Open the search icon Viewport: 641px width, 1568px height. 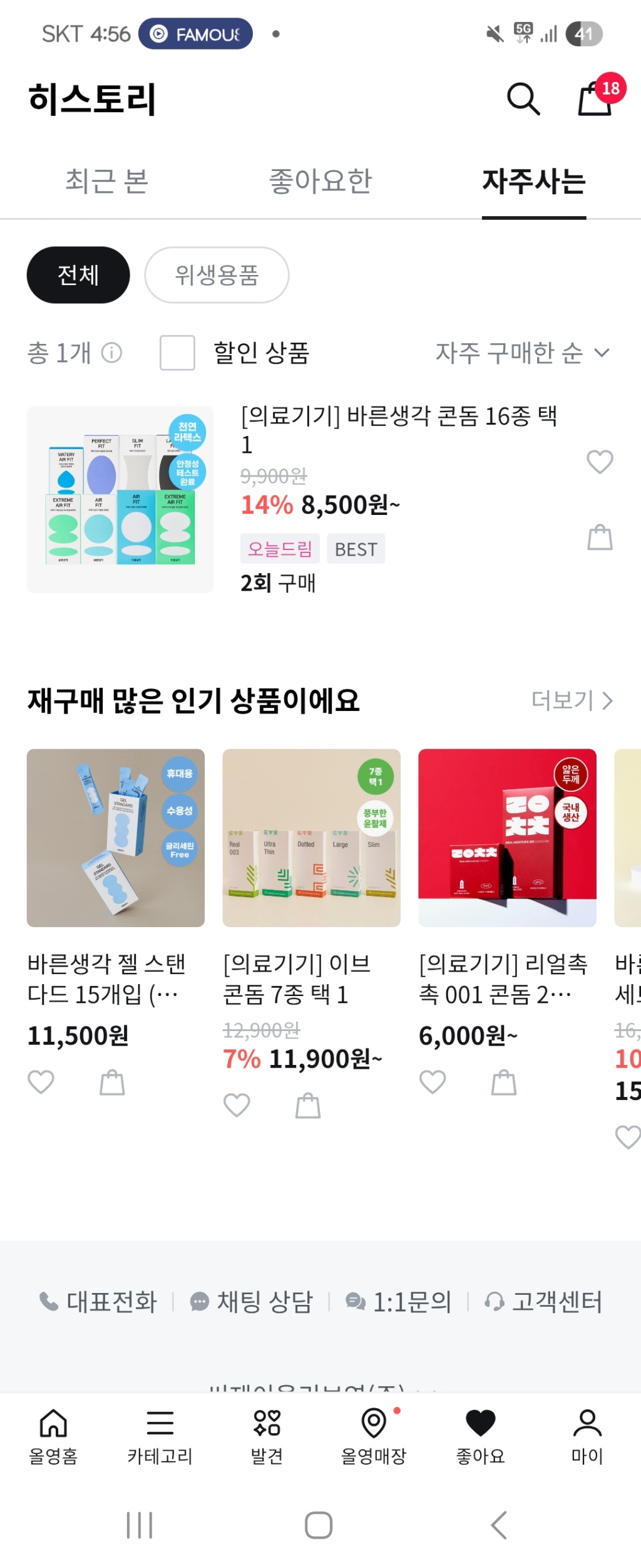[523, 99]
